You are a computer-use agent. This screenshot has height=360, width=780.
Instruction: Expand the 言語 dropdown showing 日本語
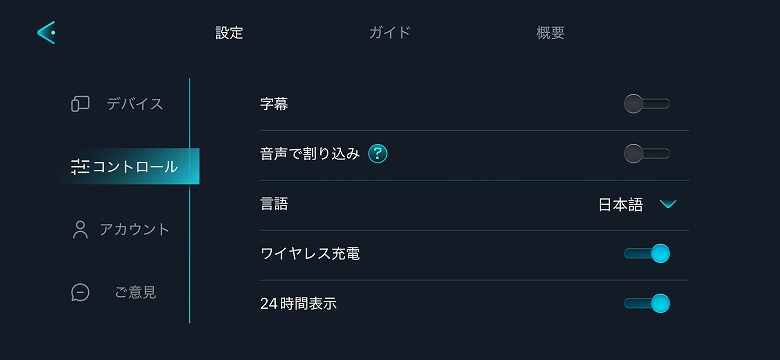637,204
